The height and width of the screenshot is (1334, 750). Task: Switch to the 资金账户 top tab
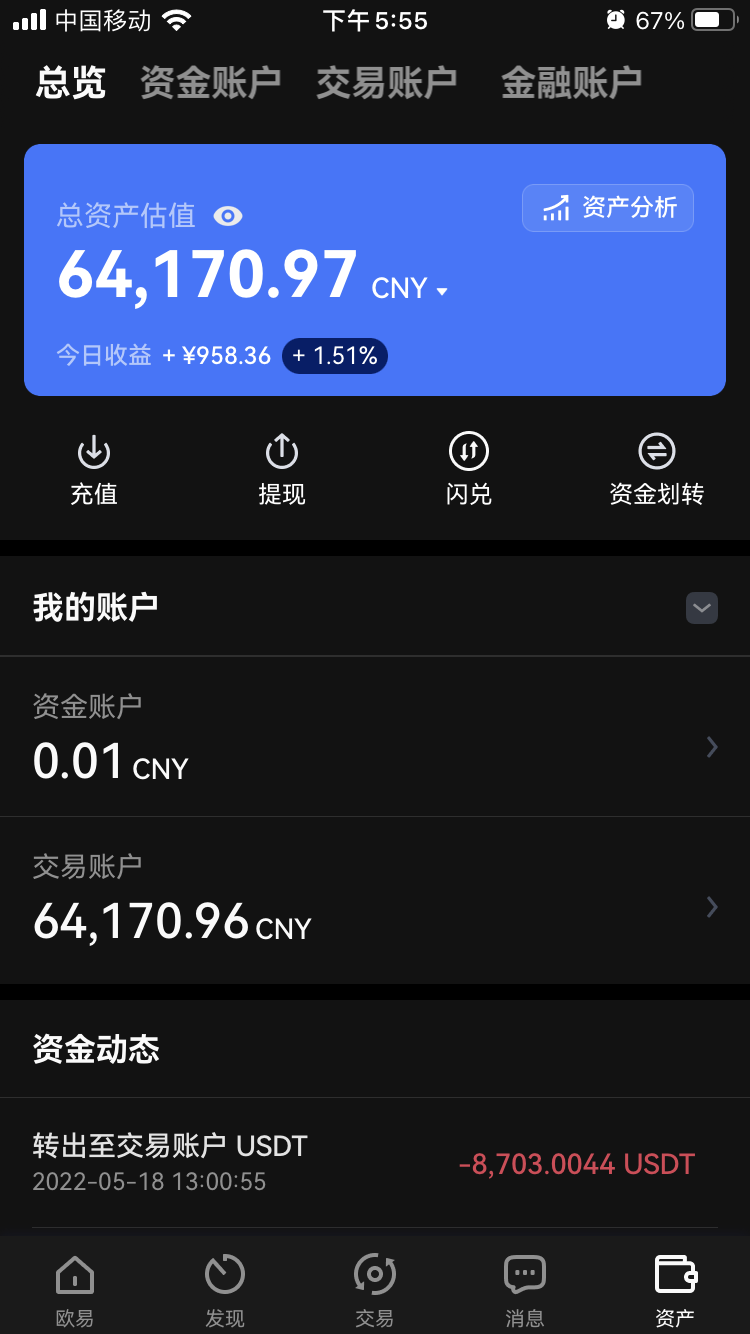pos(210,82)
